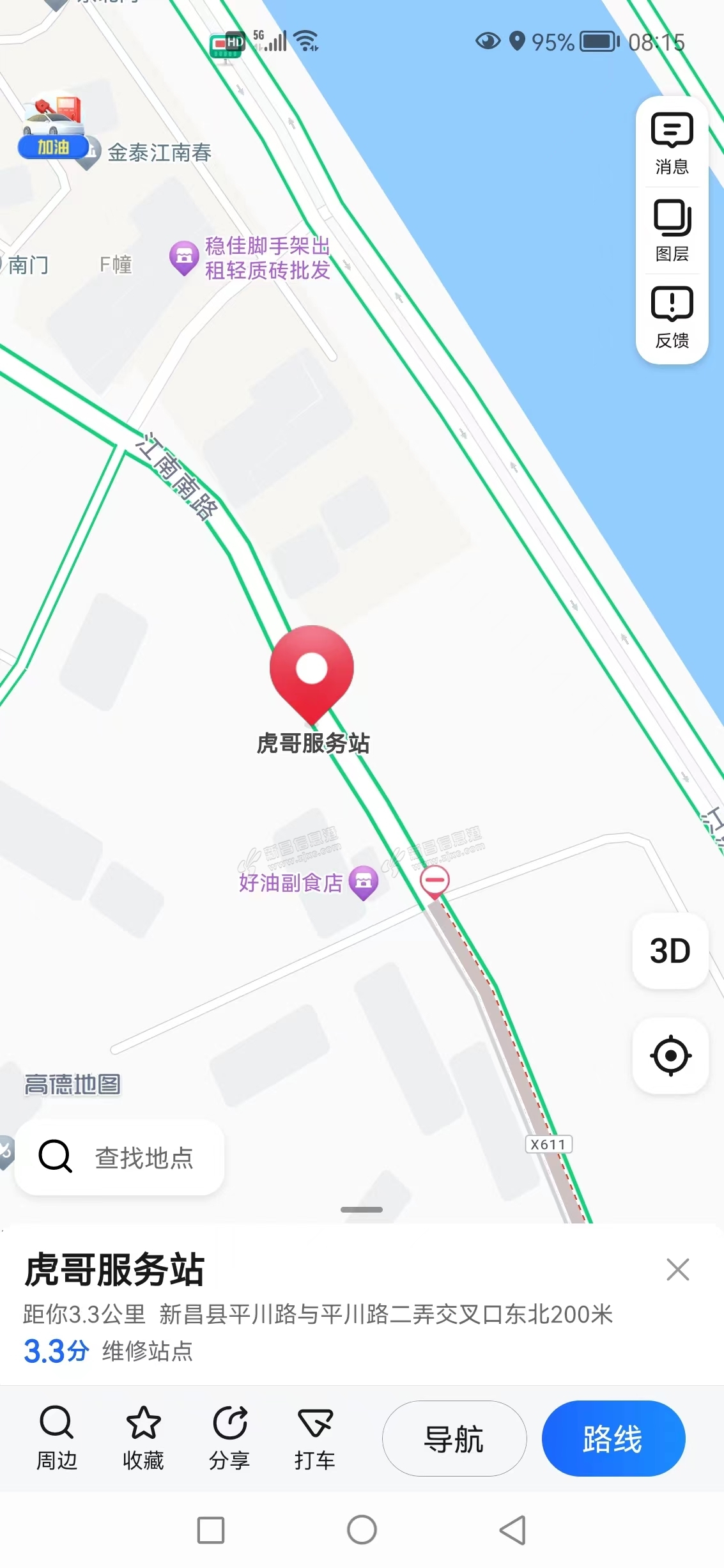Go back using the system back button
The image size is (724, 1568).
[512, 1530]
